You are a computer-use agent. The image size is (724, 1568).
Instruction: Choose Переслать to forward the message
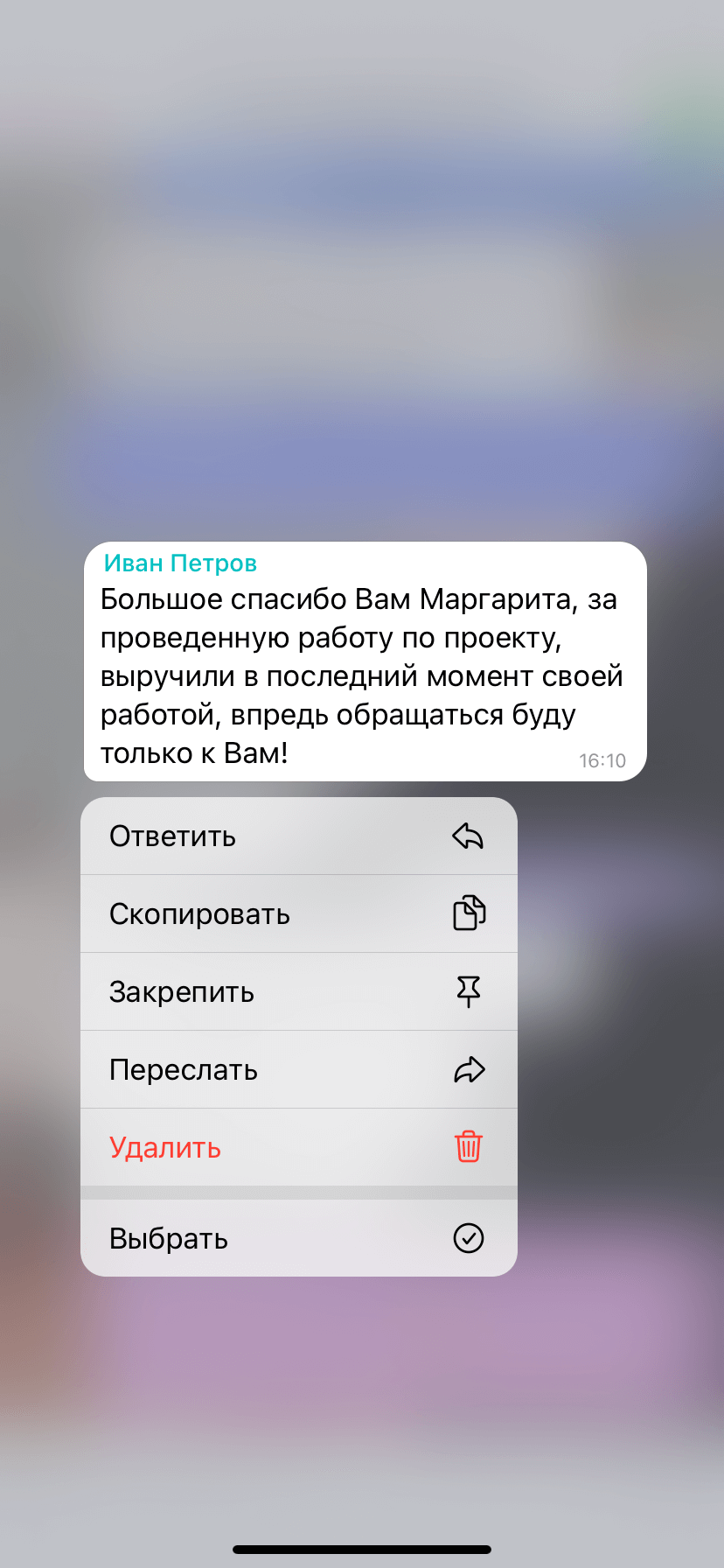click(x=298, y=1070)
